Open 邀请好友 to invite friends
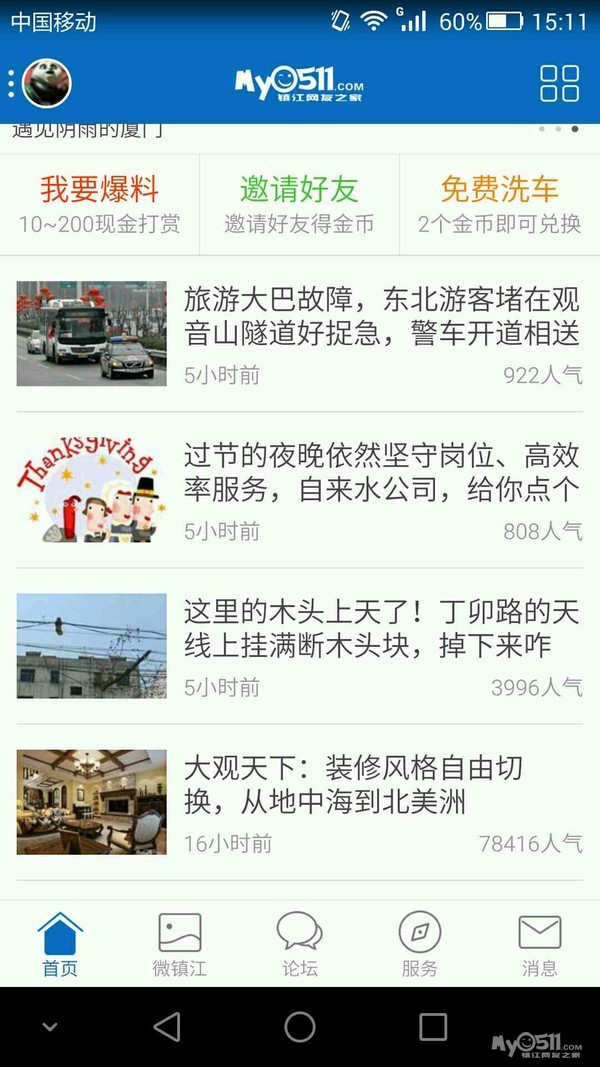Screen dimensions: 600x1067 click(x=299, y=205)
